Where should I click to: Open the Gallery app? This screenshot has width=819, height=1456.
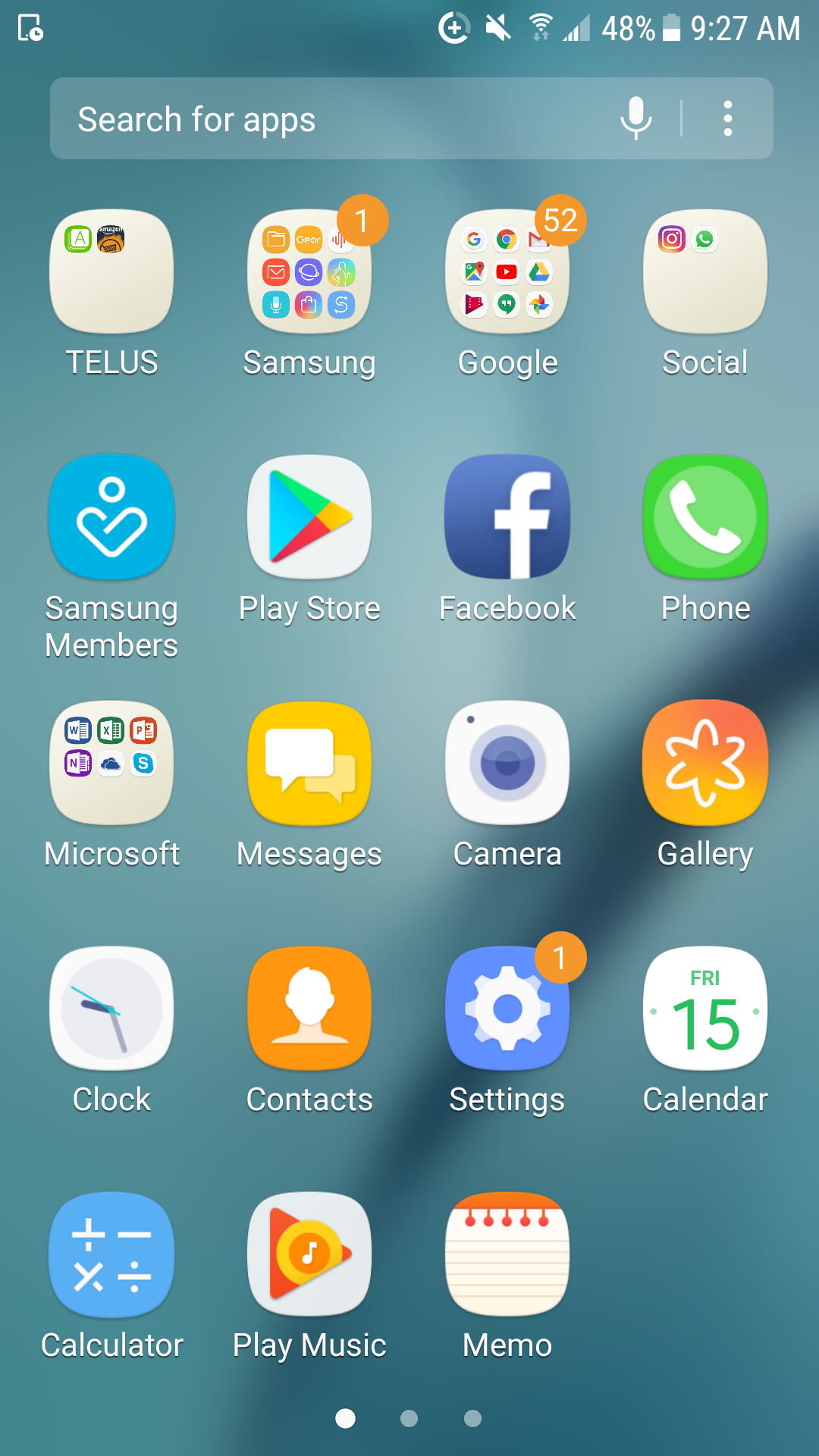click(x=704, y=762)
